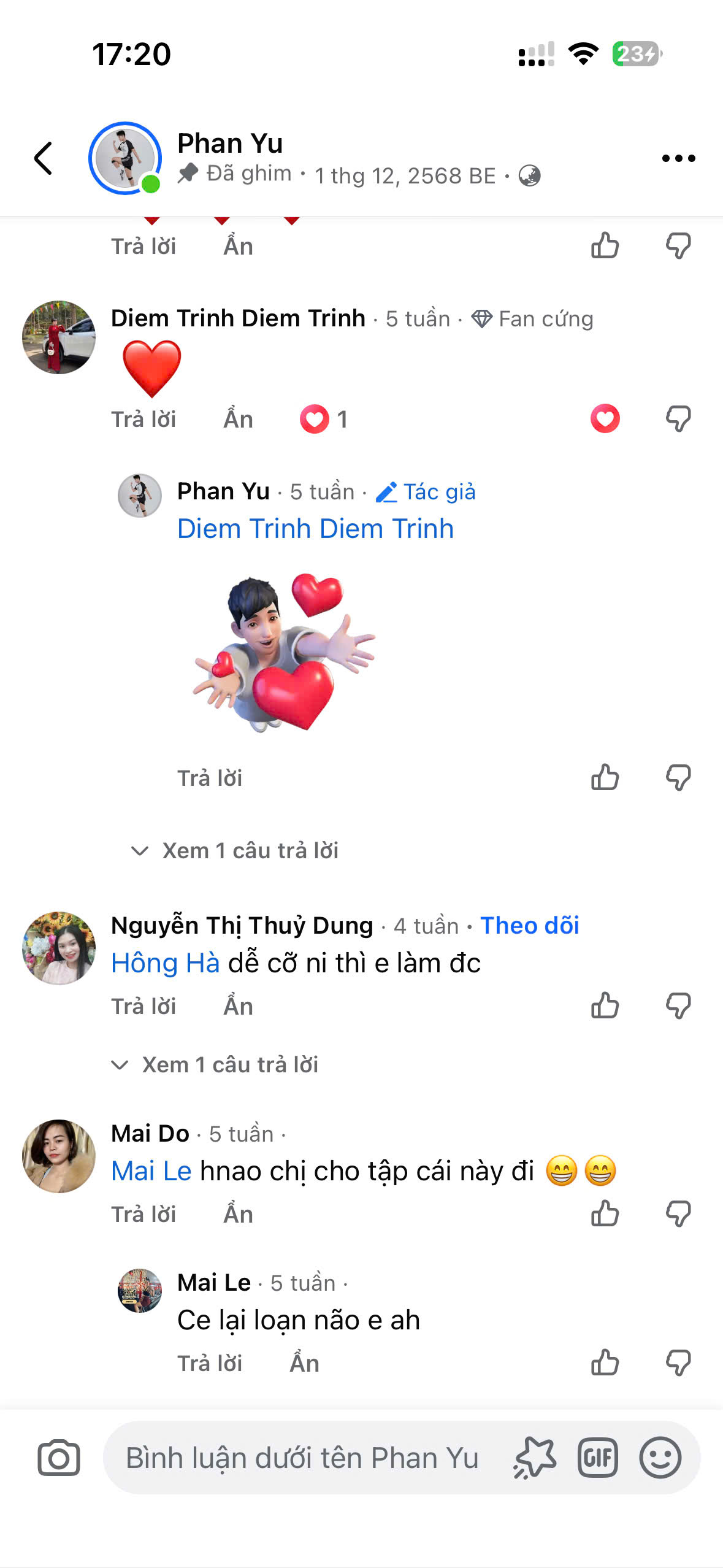Image resolution: width=723 pixels, height=1568 pixels.
Task: Hide Mai Le's reply
Action: (304, 1364)
